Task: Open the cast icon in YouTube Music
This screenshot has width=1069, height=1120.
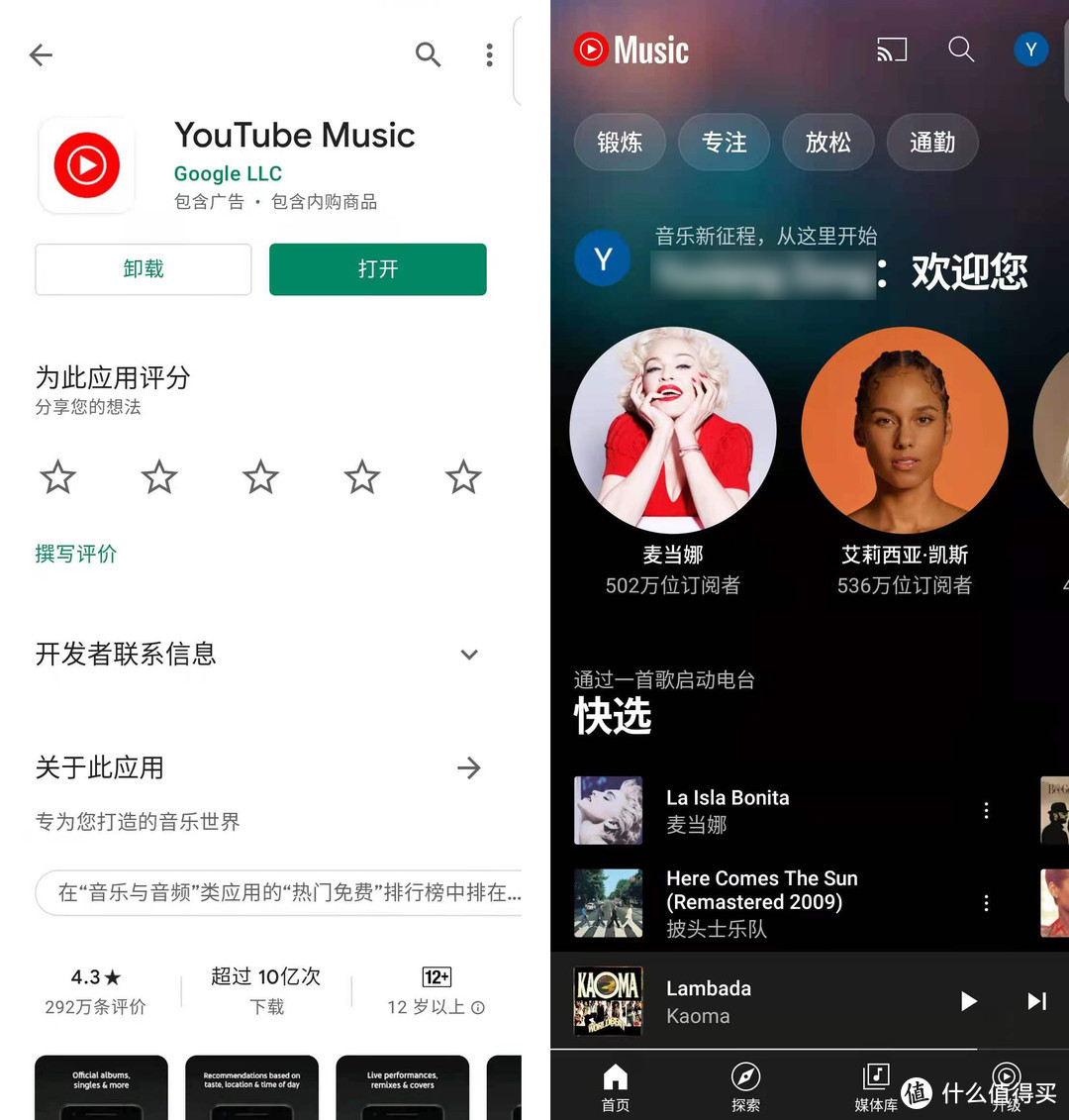Action: click(891, 50)
